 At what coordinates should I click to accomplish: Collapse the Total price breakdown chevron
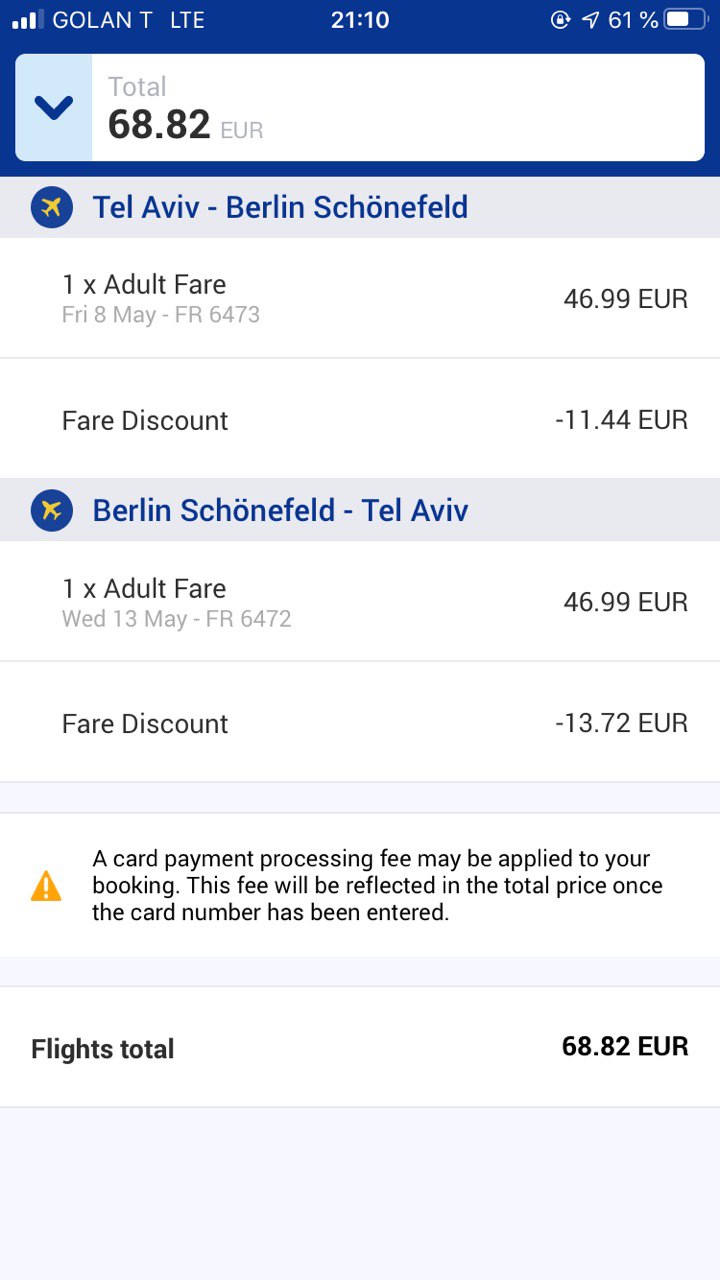(x=54, y=107)
